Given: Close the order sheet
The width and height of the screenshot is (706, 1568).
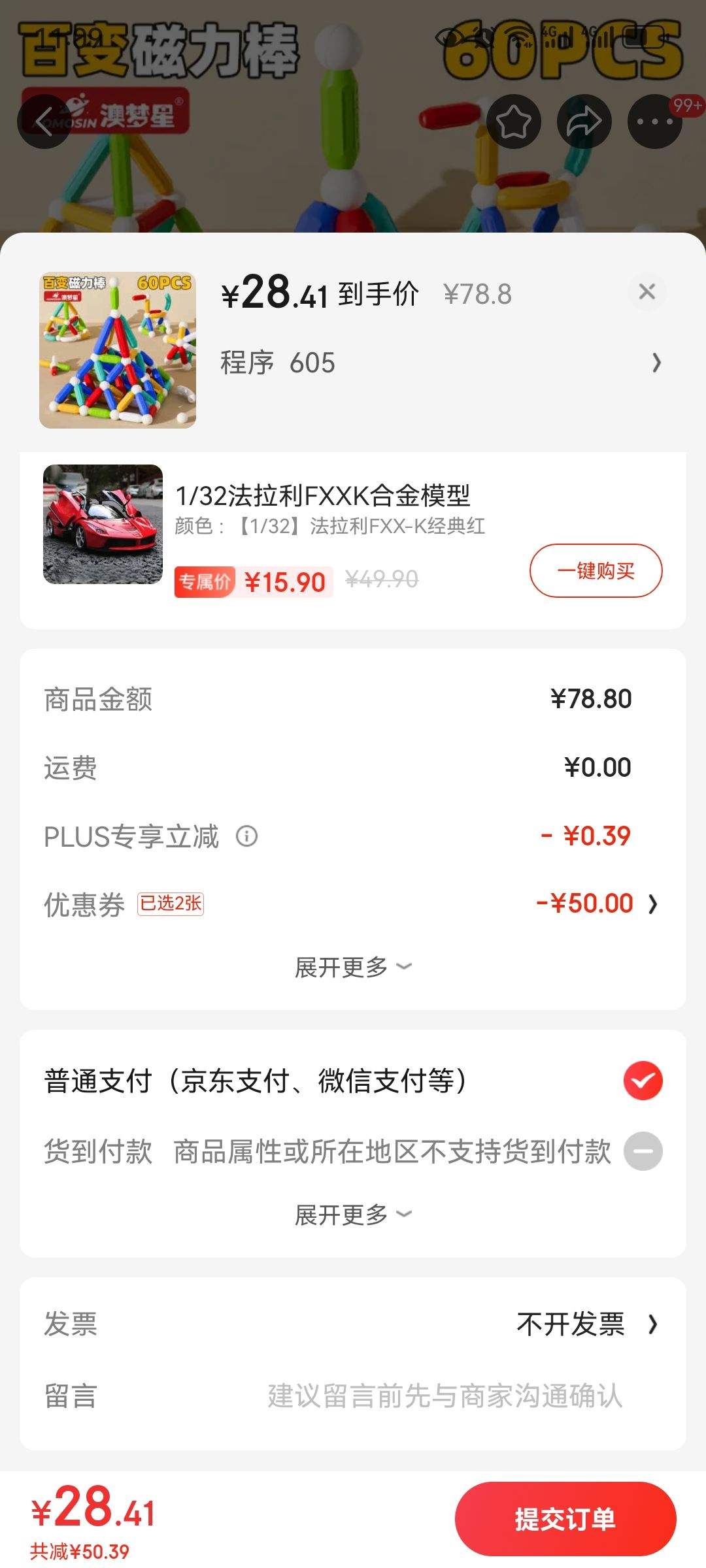Looking at the screenshot, I should [647, 291].
